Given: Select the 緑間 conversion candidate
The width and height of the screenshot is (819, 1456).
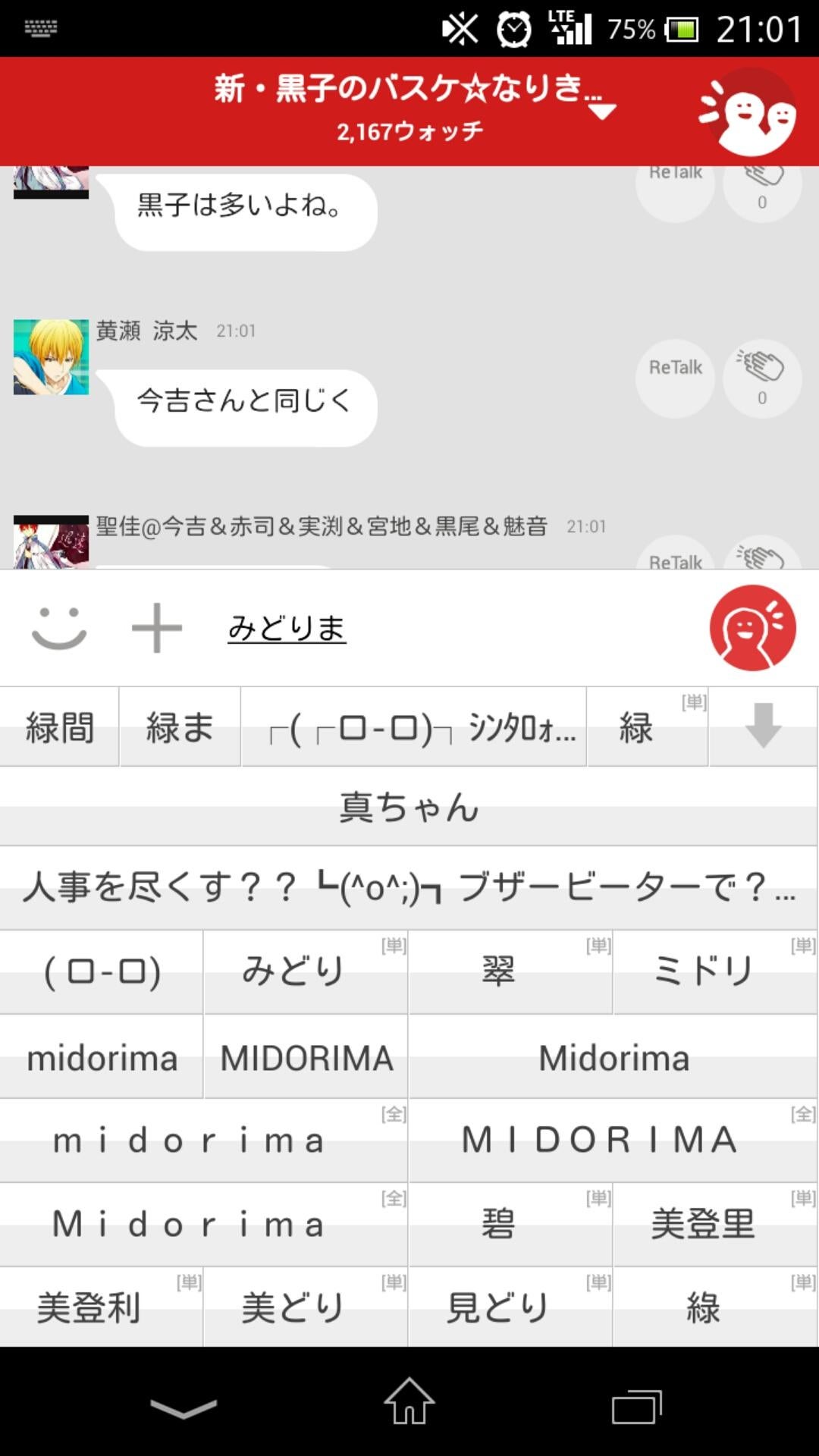Looking at the screenshot, I should (59, 726).
